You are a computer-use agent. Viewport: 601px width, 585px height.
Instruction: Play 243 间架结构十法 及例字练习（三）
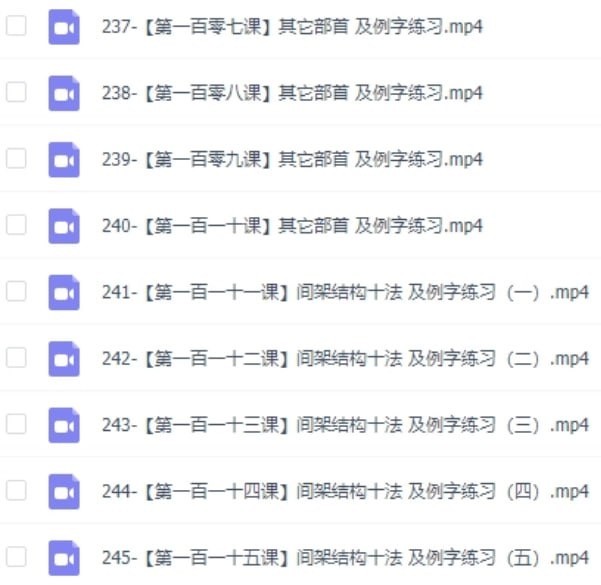click(345, 425)
